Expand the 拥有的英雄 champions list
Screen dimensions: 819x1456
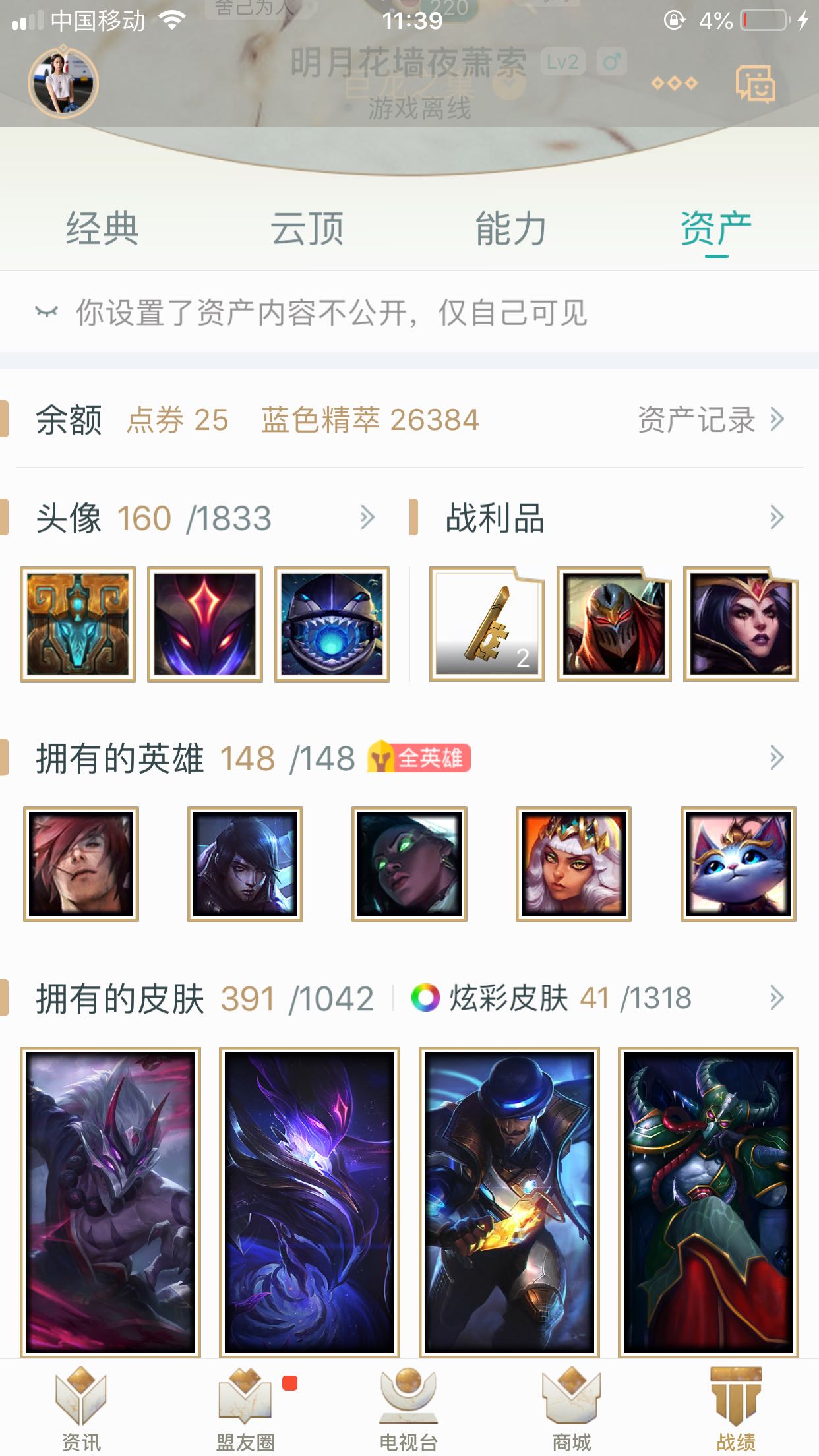(x=776, y=758)
